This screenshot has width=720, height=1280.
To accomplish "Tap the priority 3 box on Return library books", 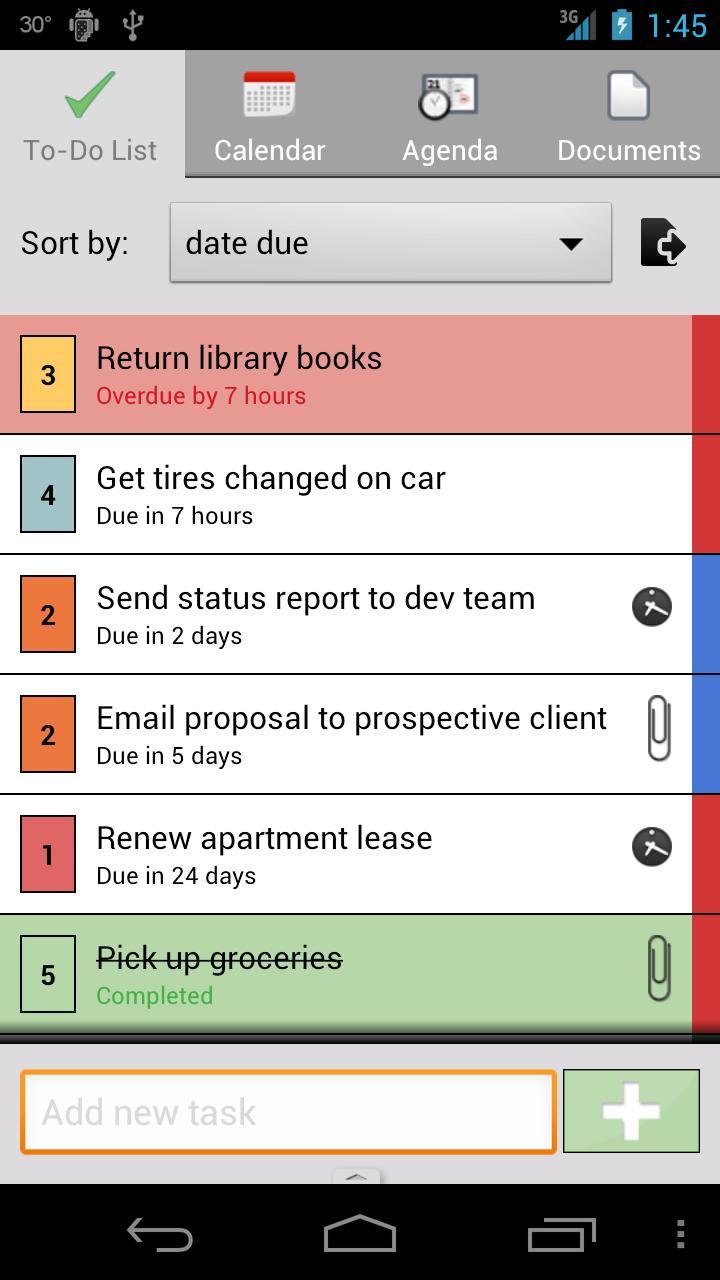I will click(x=48, y=375).
